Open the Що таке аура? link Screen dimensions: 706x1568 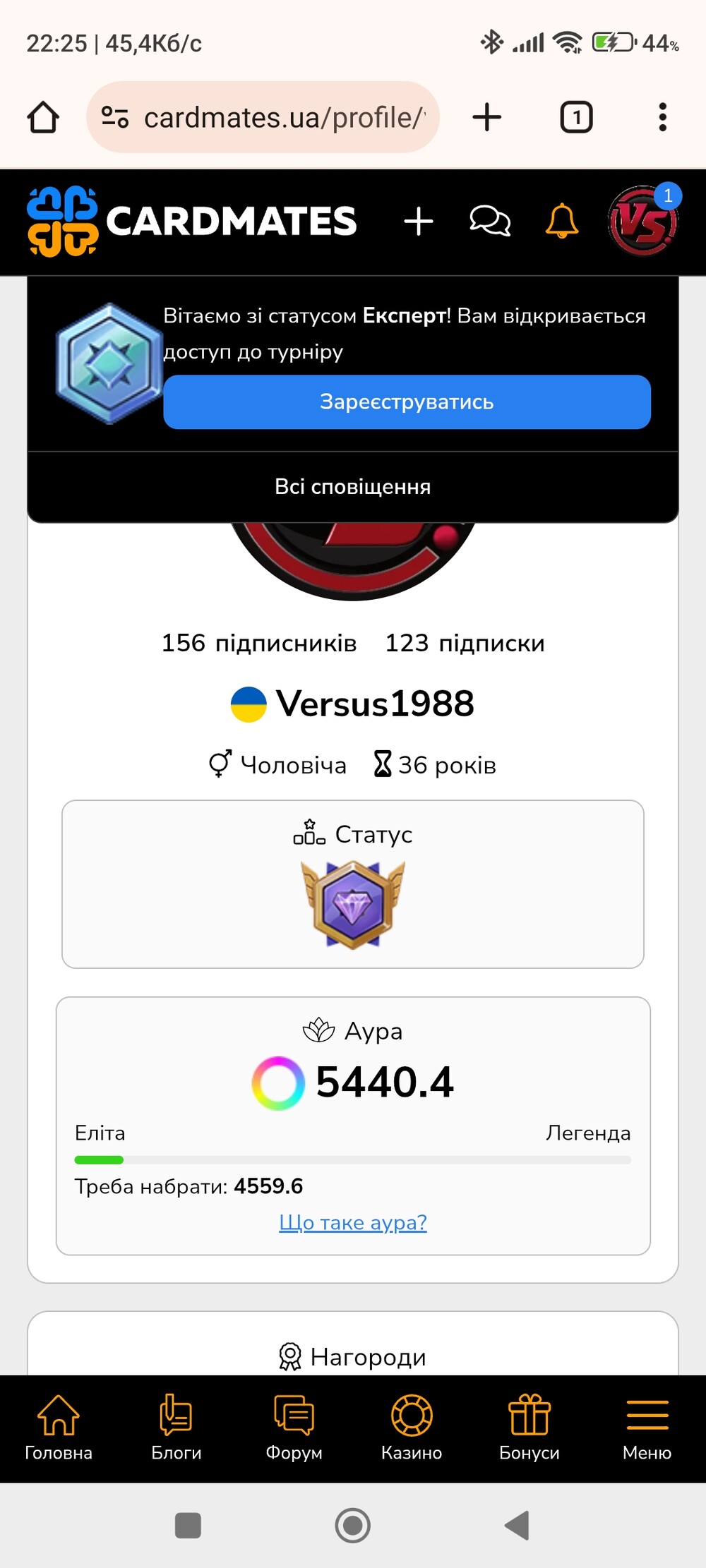tap(353, 1222)
